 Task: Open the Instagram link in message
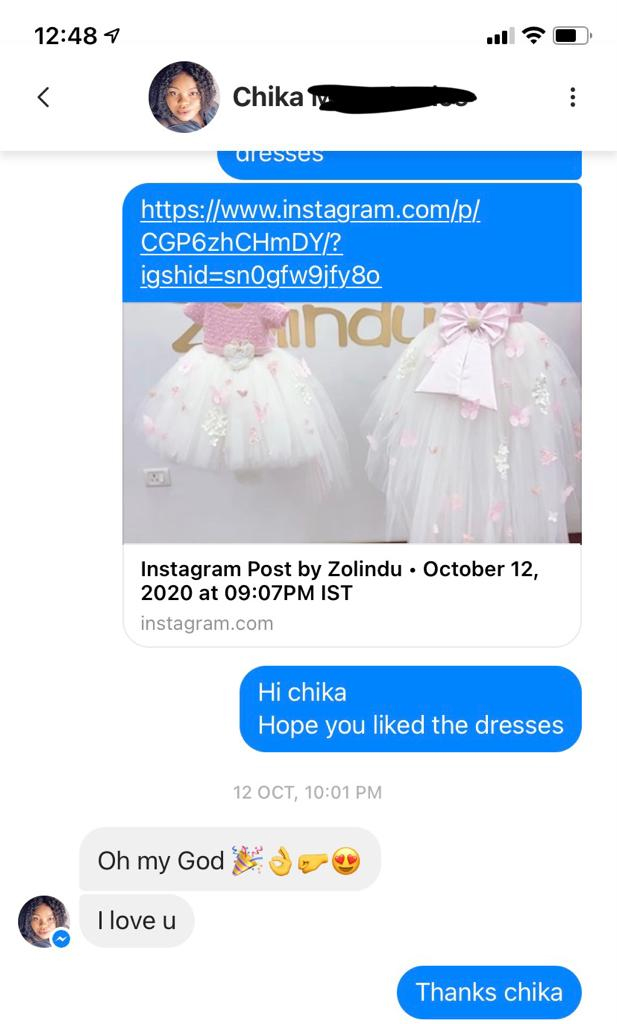[x=309, y=243]
